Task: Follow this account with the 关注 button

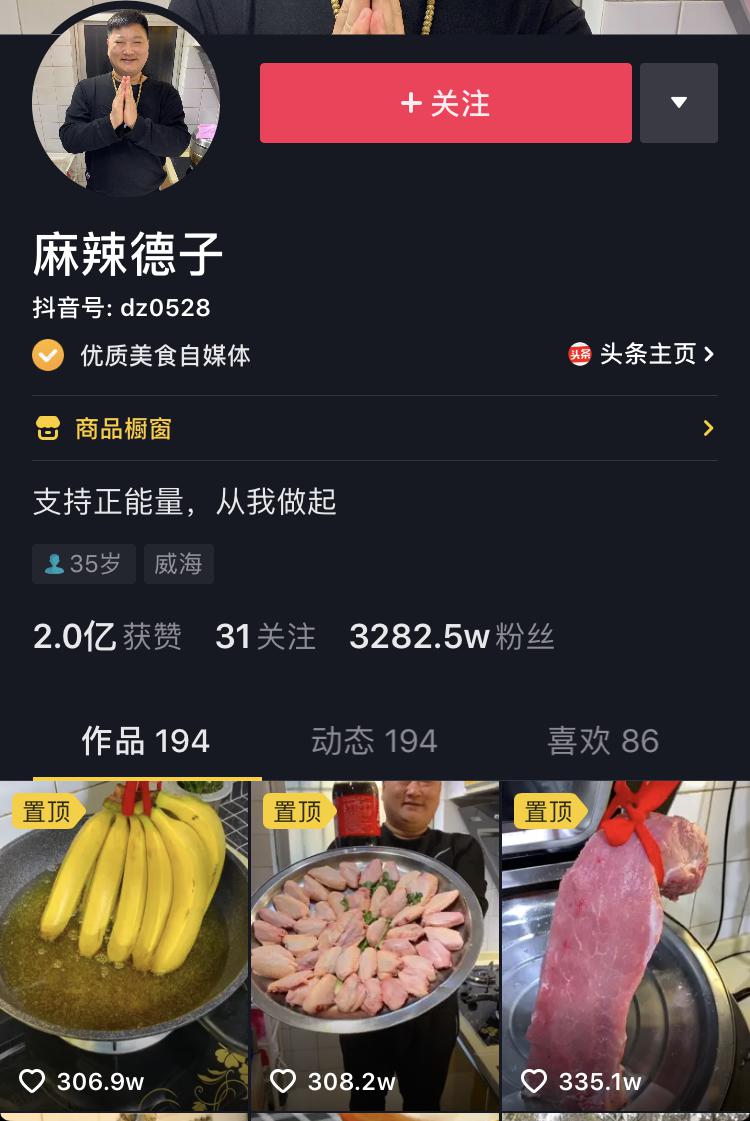Action: click(x=445, y=103)
